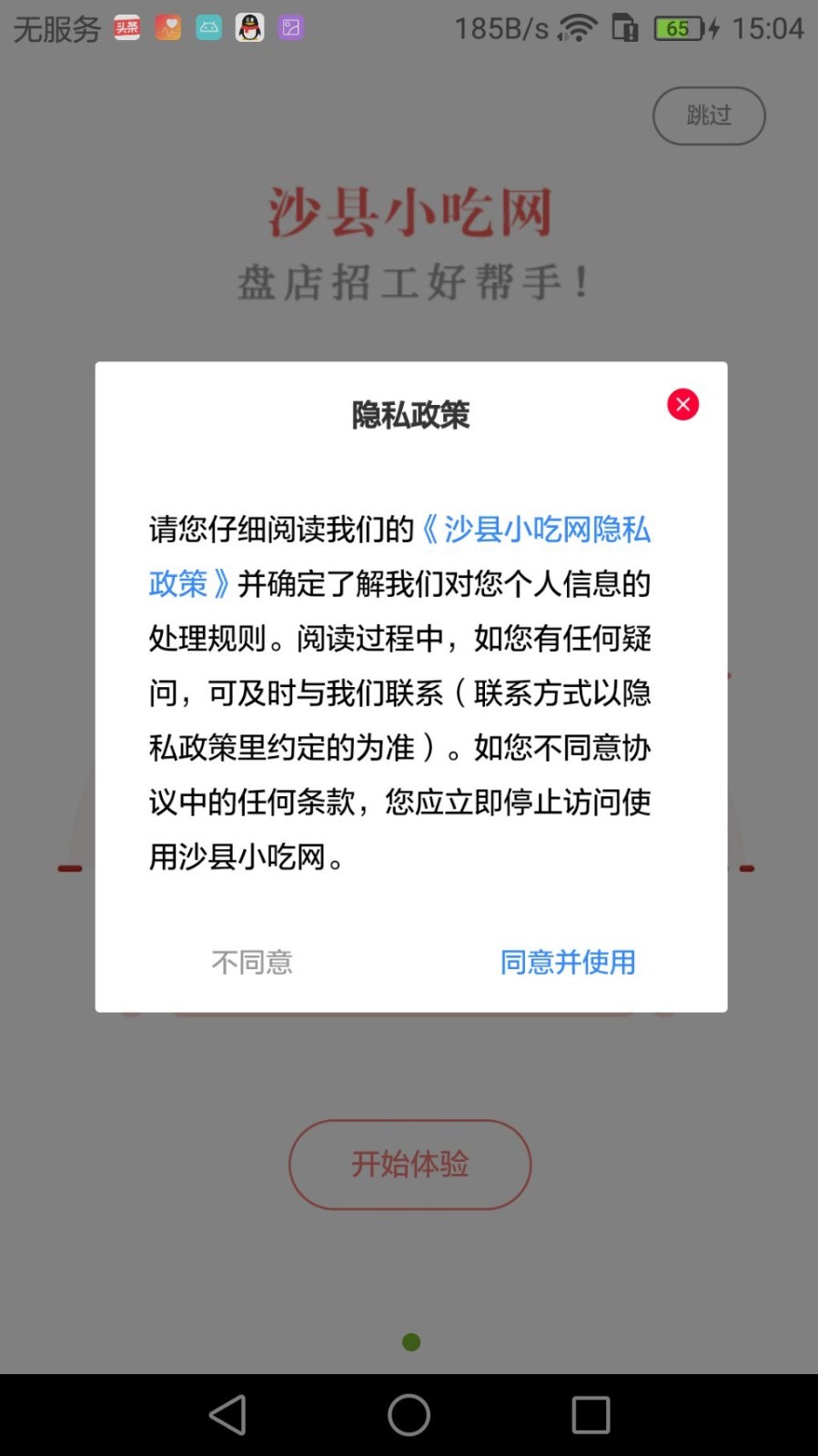Screen dimensions: 818x1456
Task: Tap the teal Android system notification icon
Action: tap(208, 27)
